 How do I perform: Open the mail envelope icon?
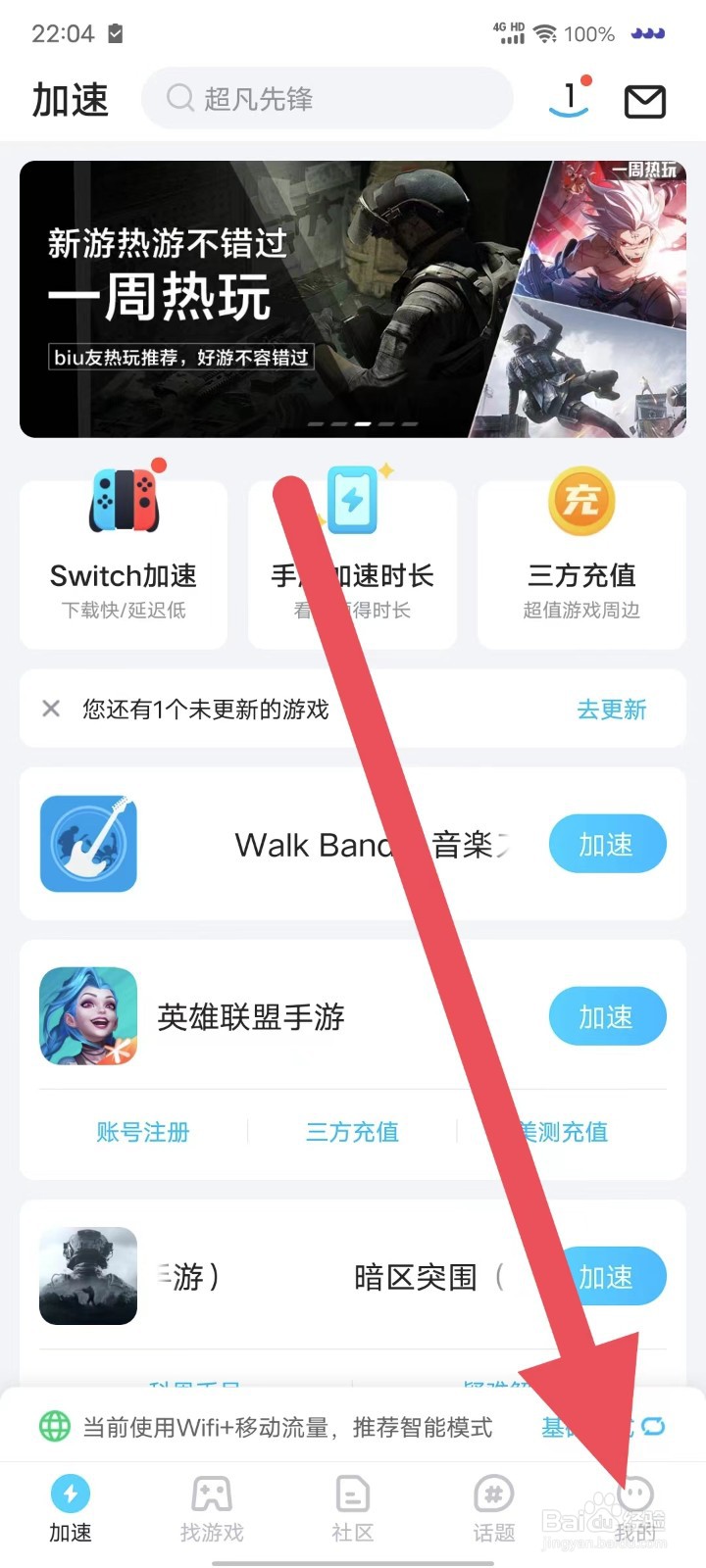coord(644,100)
